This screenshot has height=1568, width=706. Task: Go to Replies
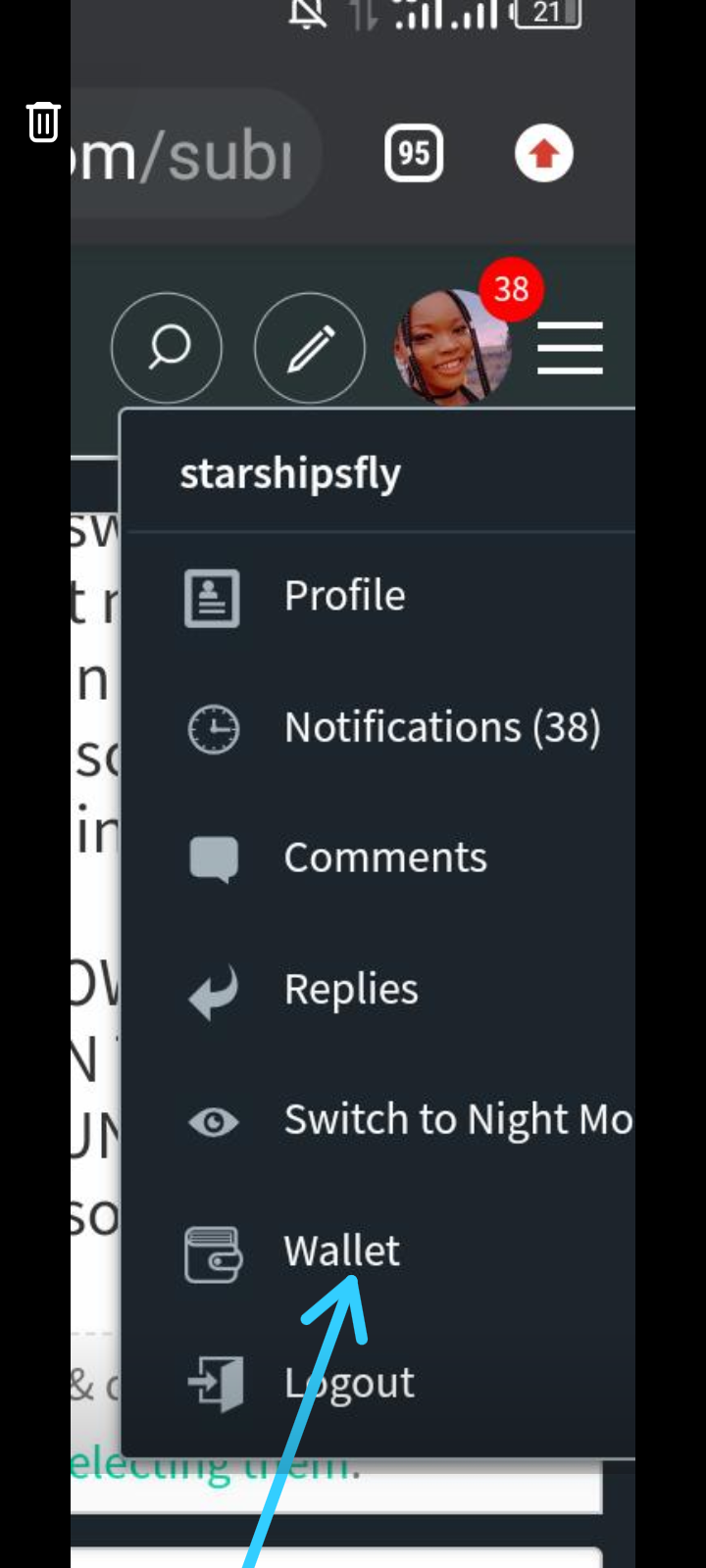coord(351,989)
